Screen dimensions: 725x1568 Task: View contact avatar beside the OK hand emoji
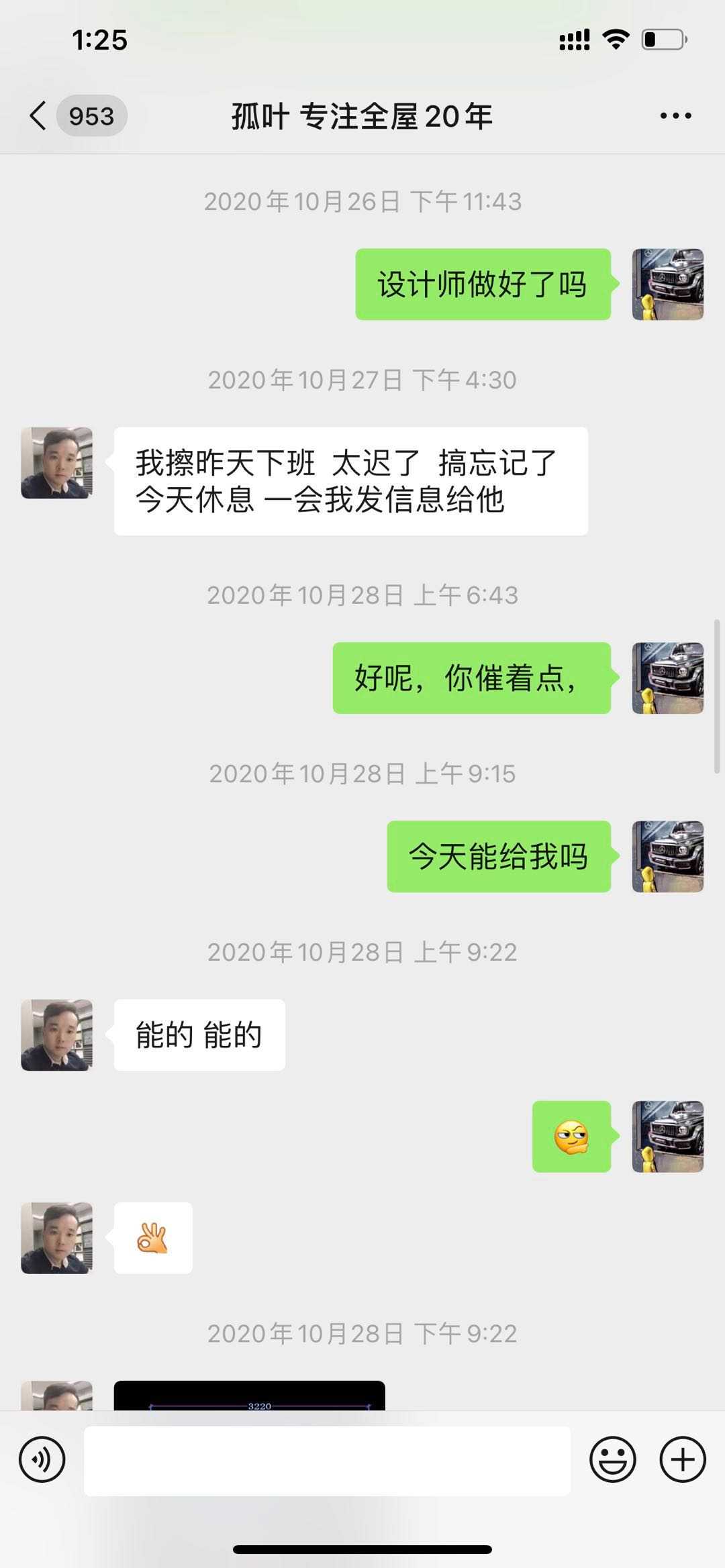(57, 1238)
